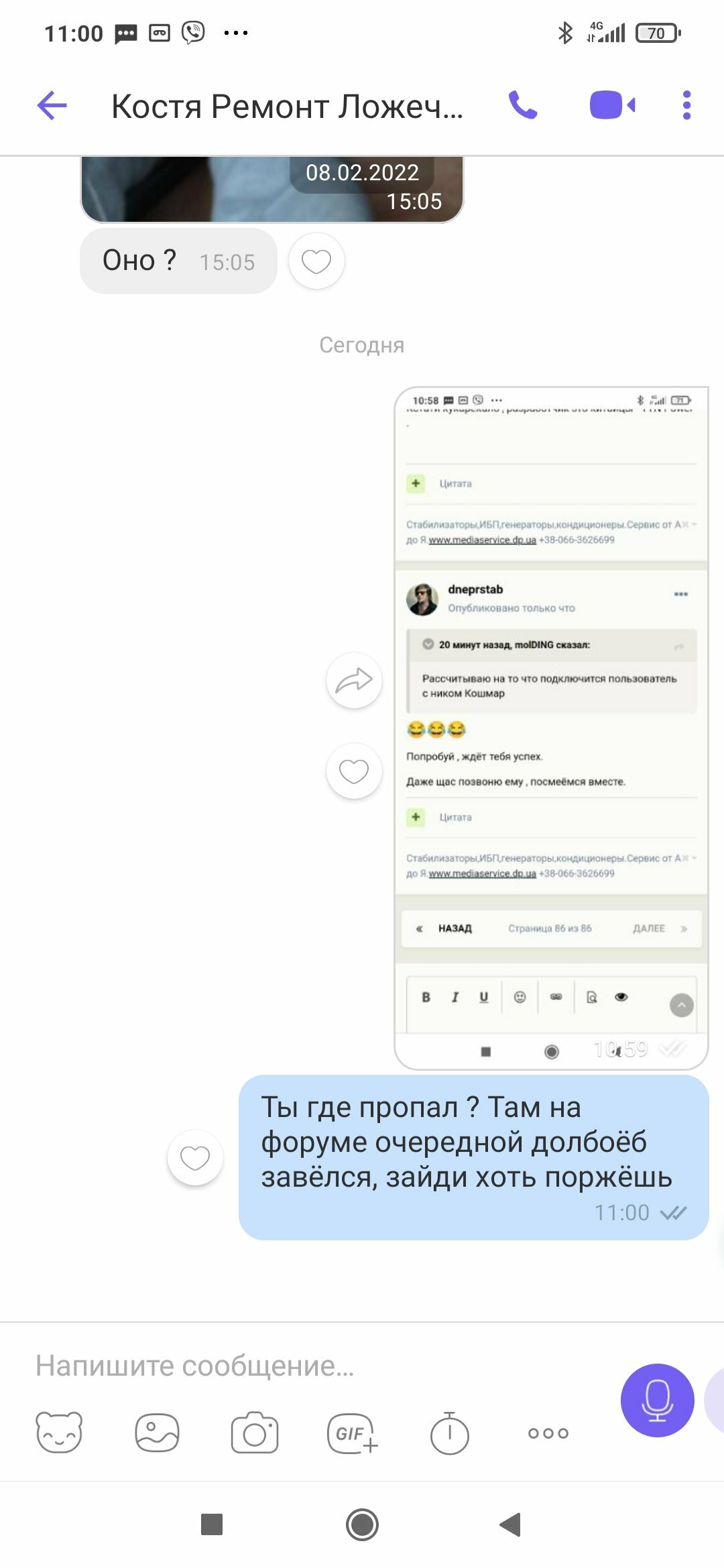
Task: Open the photo sent 08.02.2022
Action: click(272, 189)
